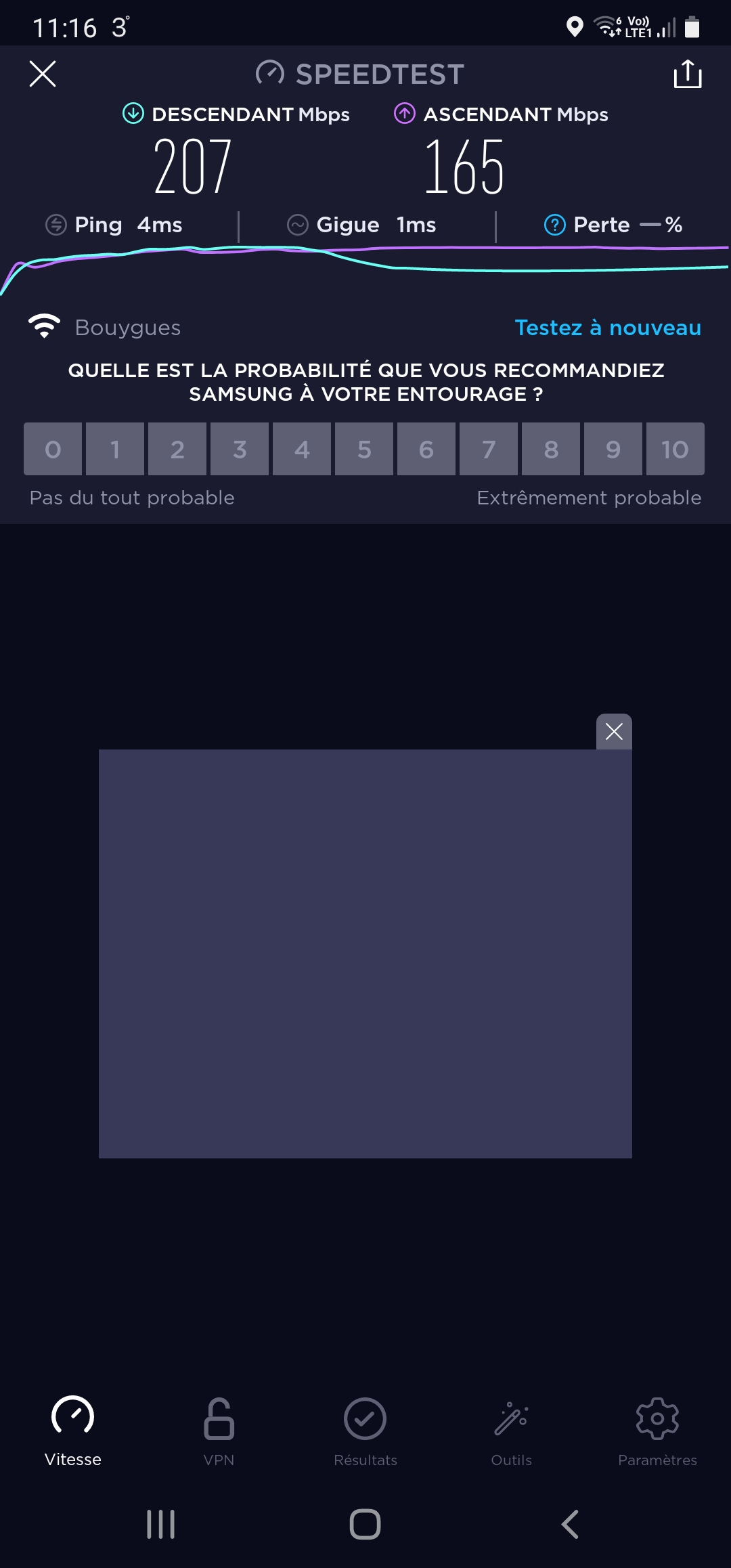Share the speed test result
Viewport: 731px width, 1568px height.
point(688,74)
